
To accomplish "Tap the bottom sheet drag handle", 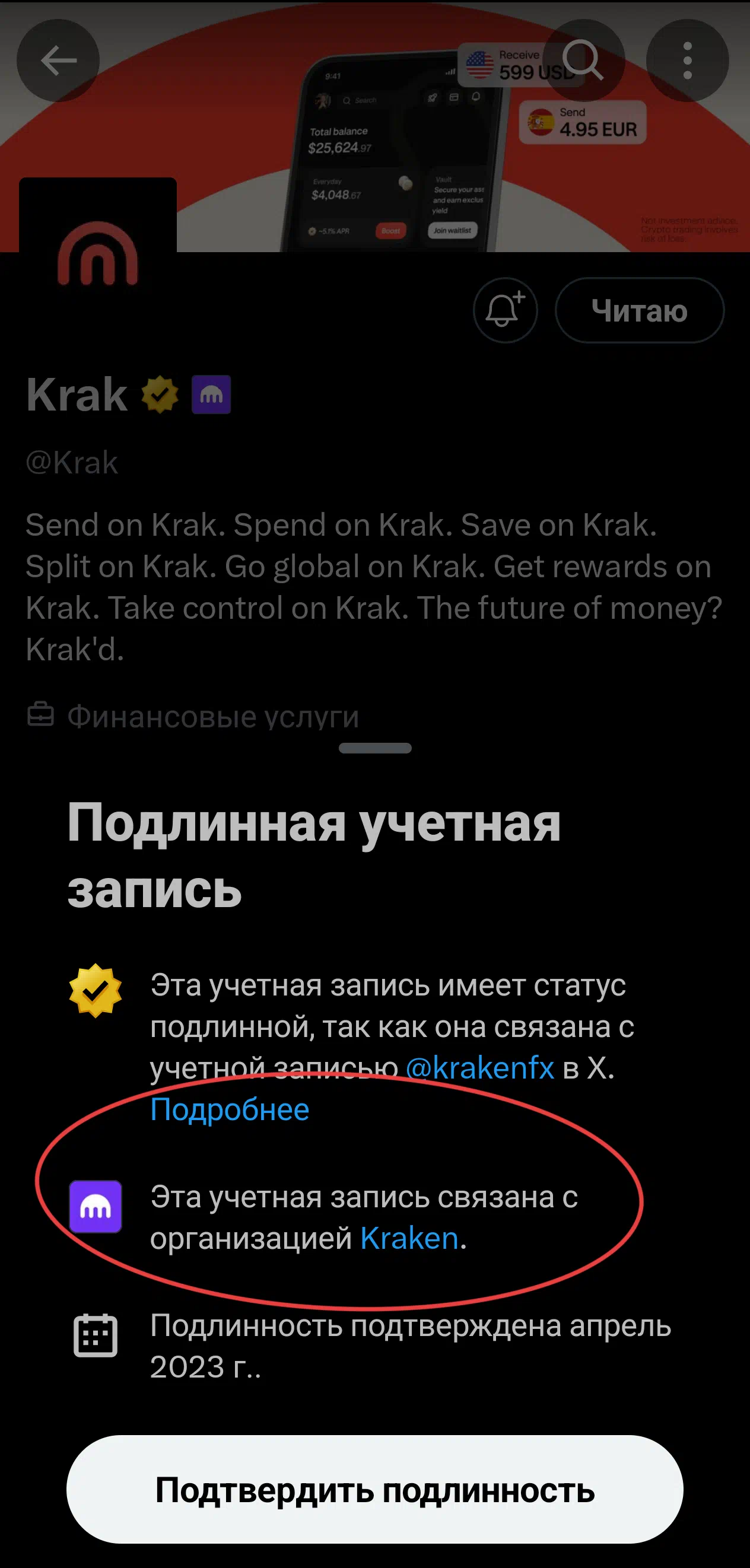I will pos(375,748).
